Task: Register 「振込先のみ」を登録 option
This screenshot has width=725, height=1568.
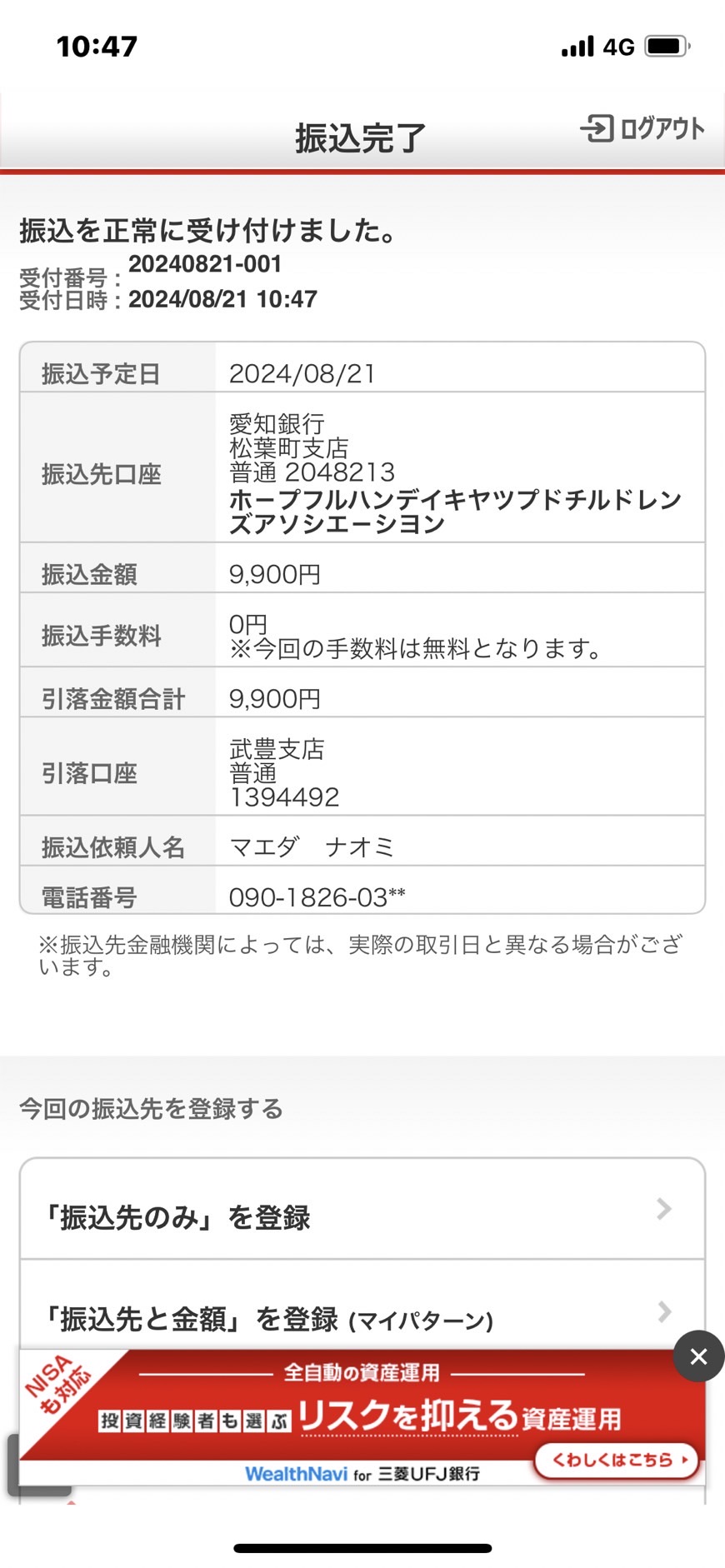Action: coord(362,1210)
